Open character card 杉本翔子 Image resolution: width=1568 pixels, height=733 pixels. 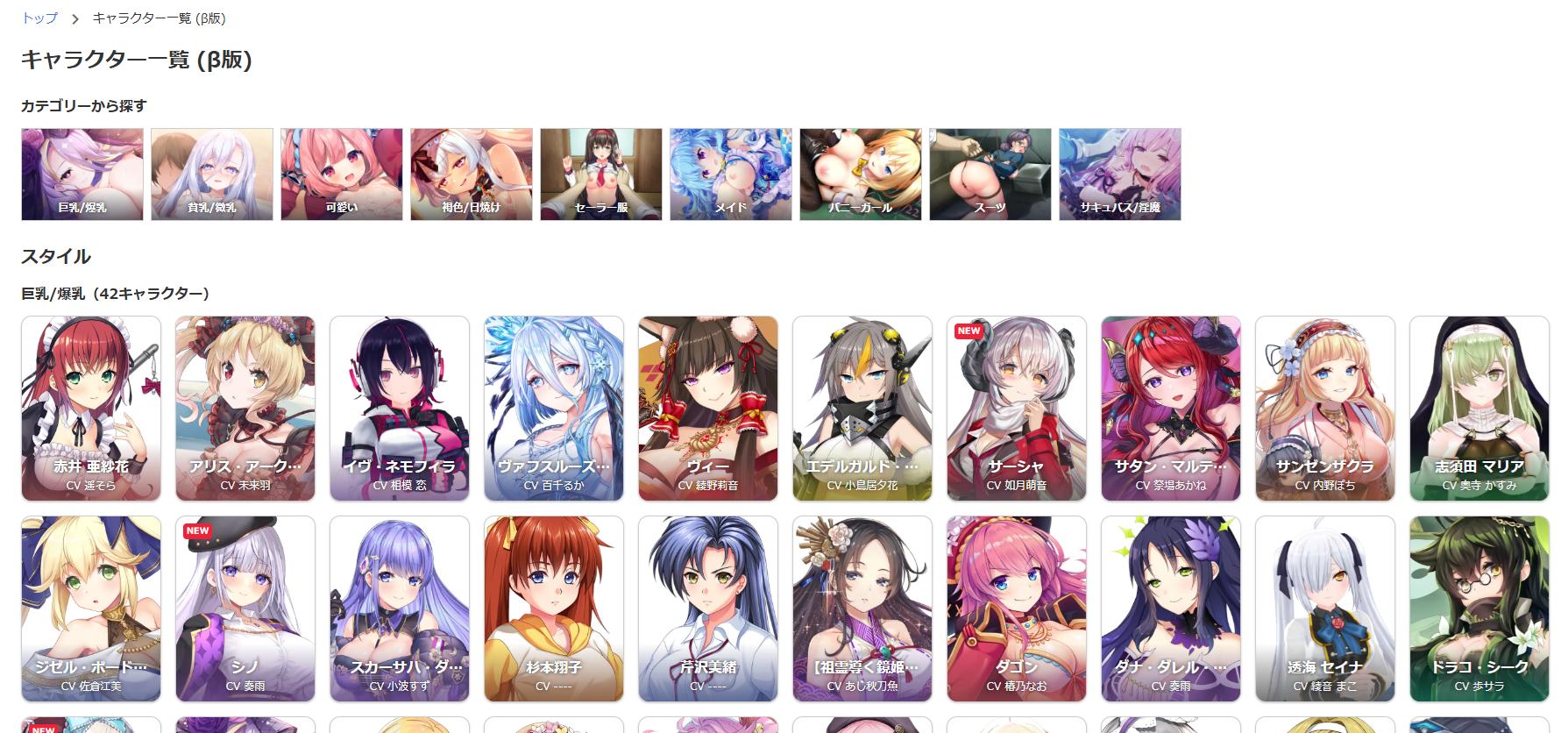tap(554, 608)
